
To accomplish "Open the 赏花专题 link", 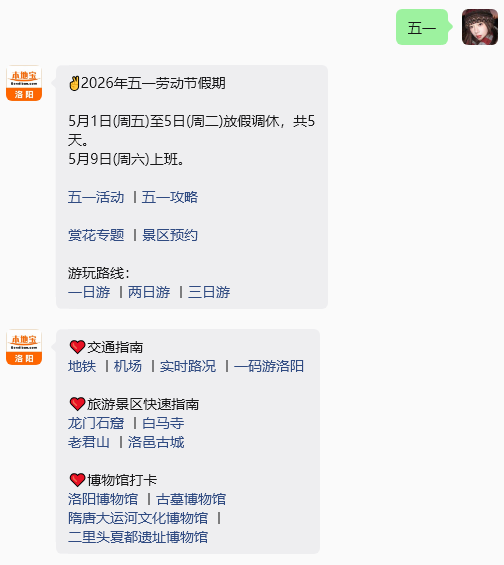I will pos(96,235).
